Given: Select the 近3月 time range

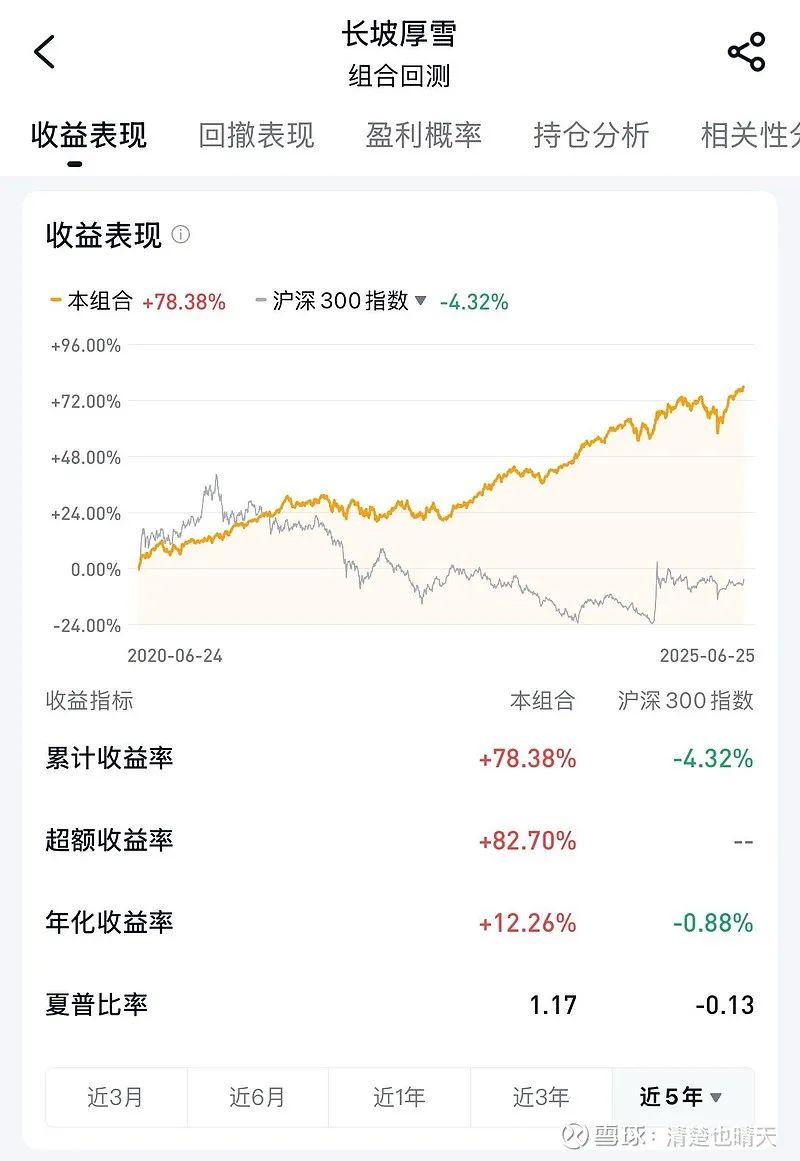Looking at the screenshot, I should [116, 1097].
